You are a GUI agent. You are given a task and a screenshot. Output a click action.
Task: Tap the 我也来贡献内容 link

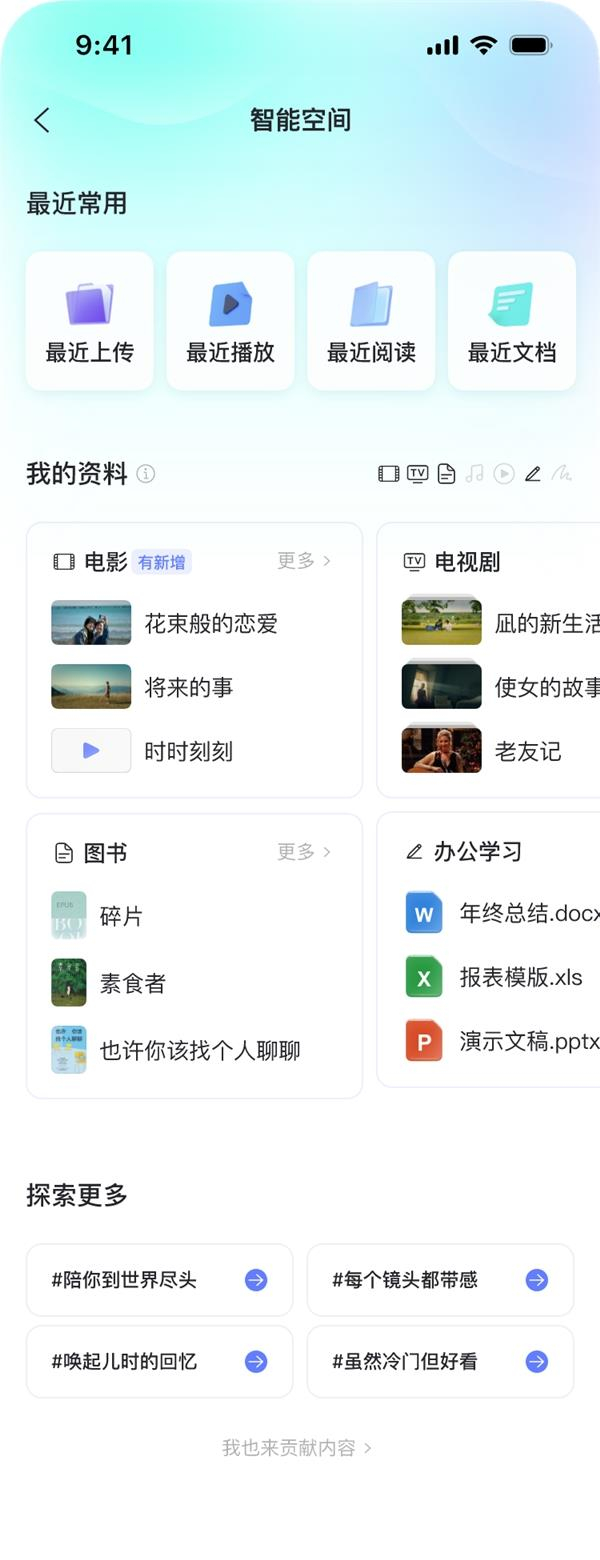(x=297, y=1448)
